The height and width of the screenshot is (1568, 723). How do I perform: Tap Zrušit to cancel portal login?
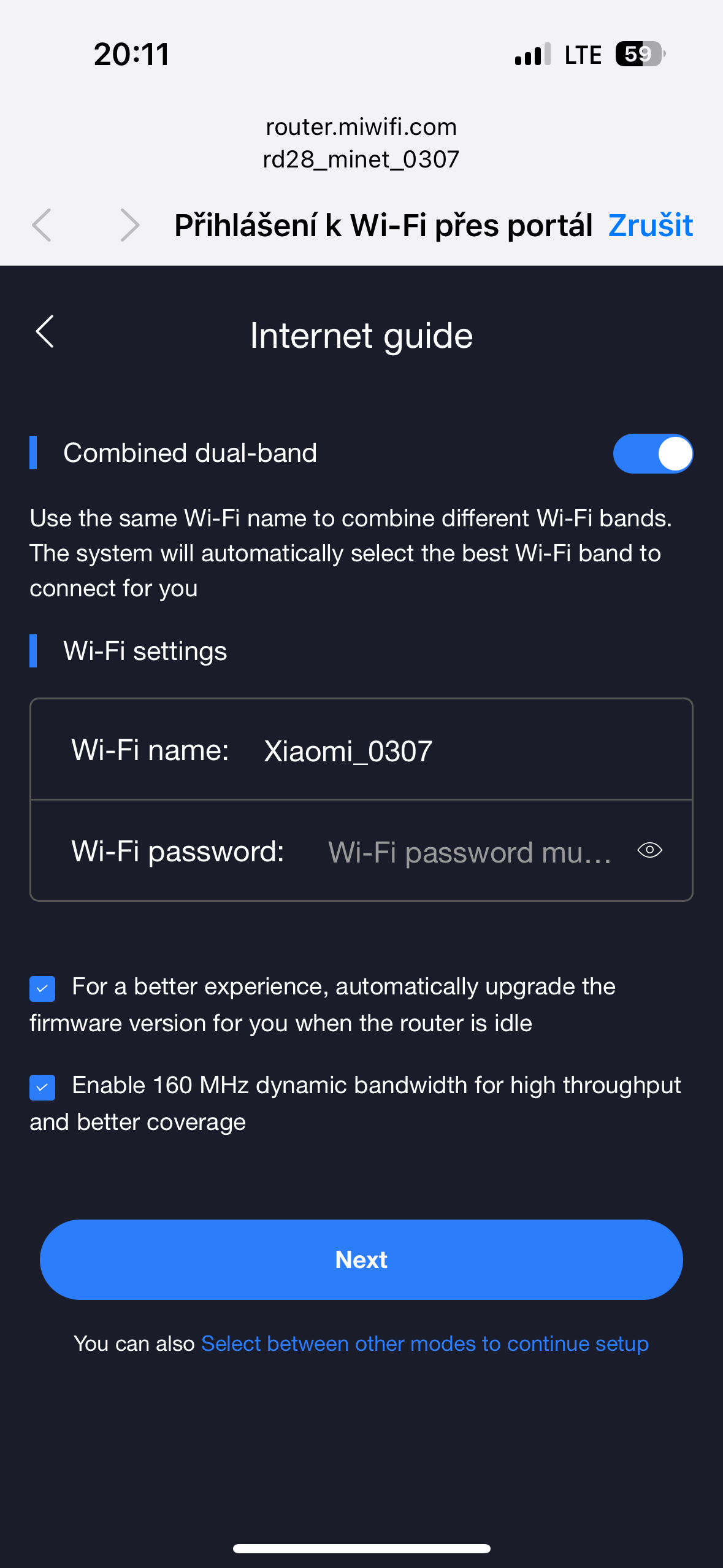[650, 225]
